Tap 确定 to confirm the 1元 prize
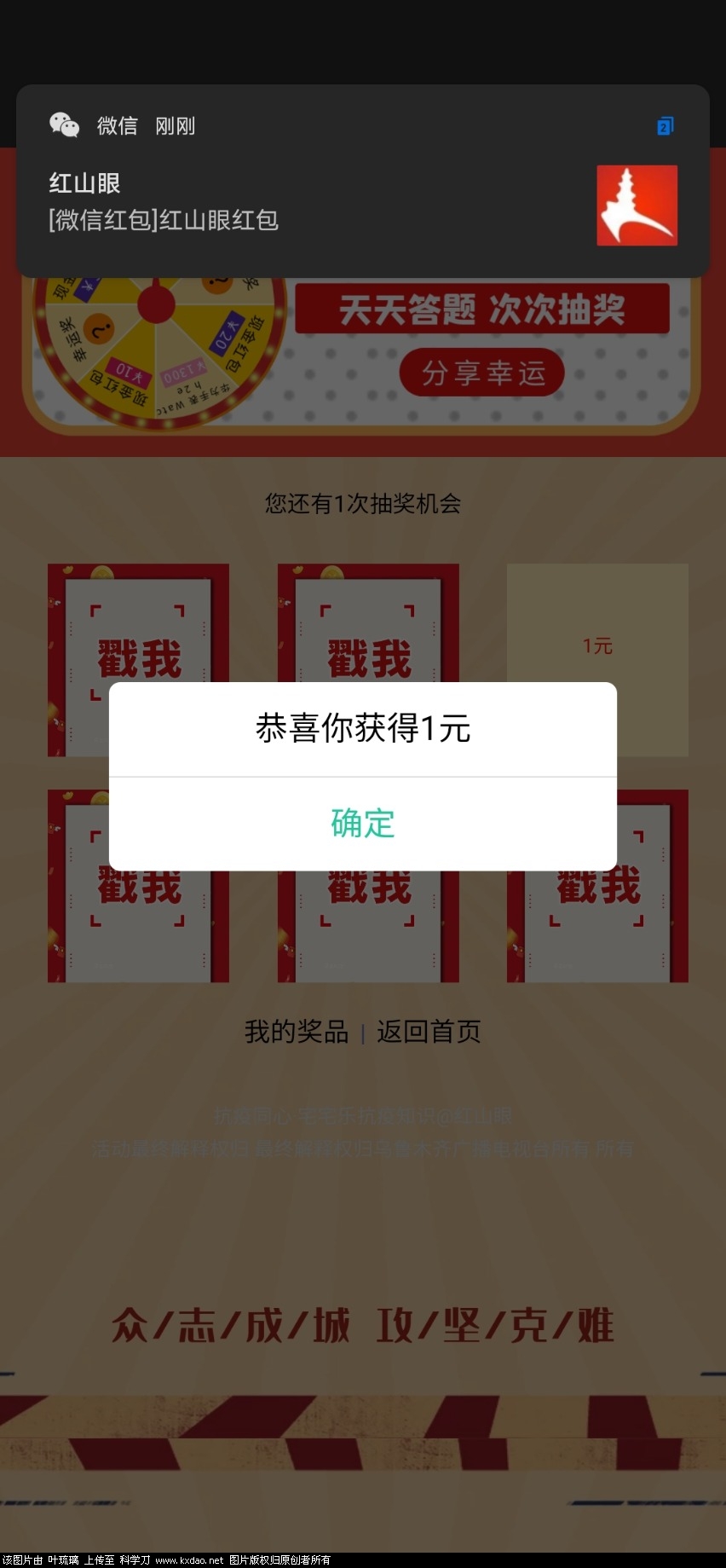This screenshot has width=726, height=1568. (x=362, y=823)
